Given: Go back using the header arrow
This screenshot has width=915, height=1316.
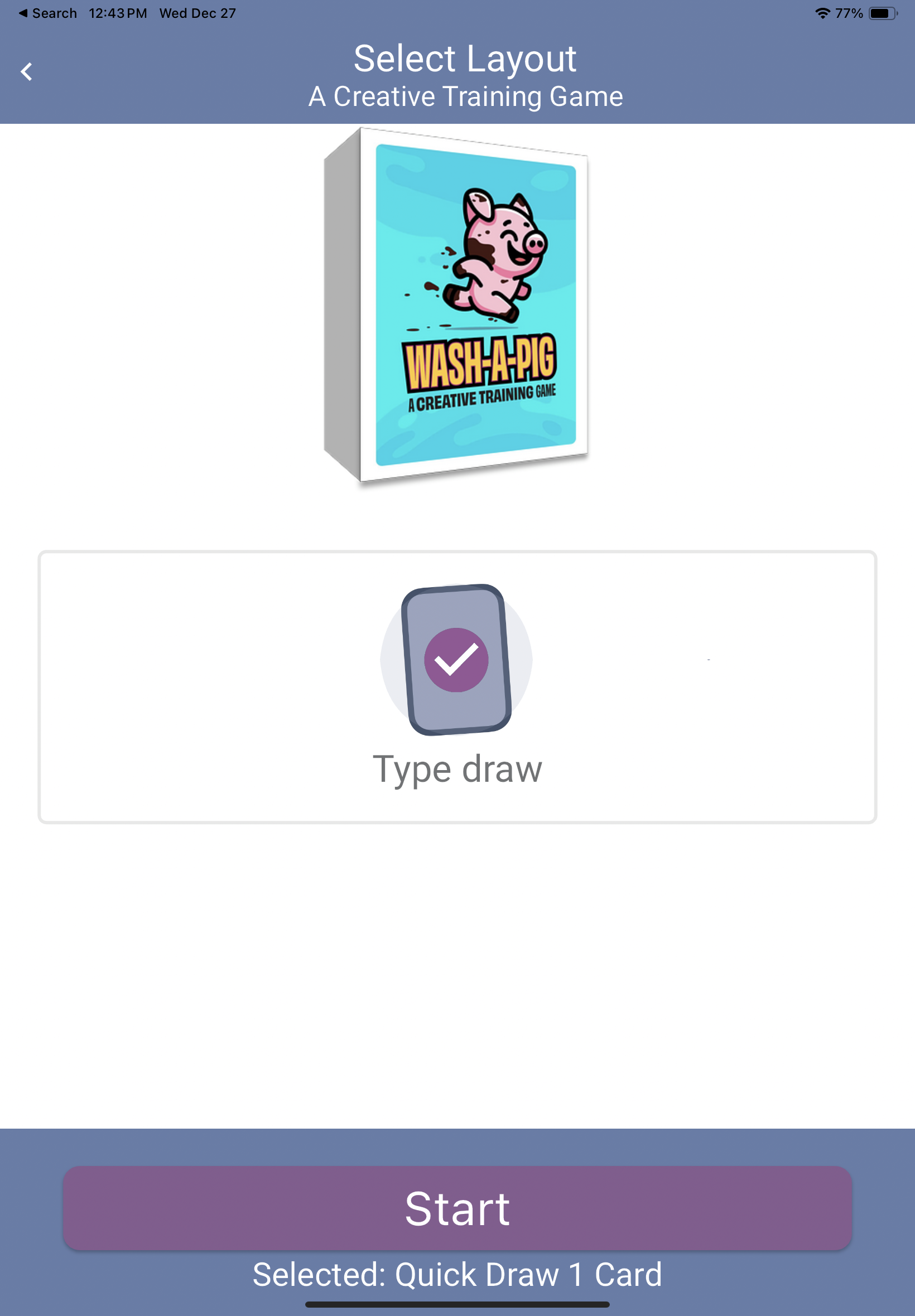Looking at the screenshot, I should [x=26, y=71].
